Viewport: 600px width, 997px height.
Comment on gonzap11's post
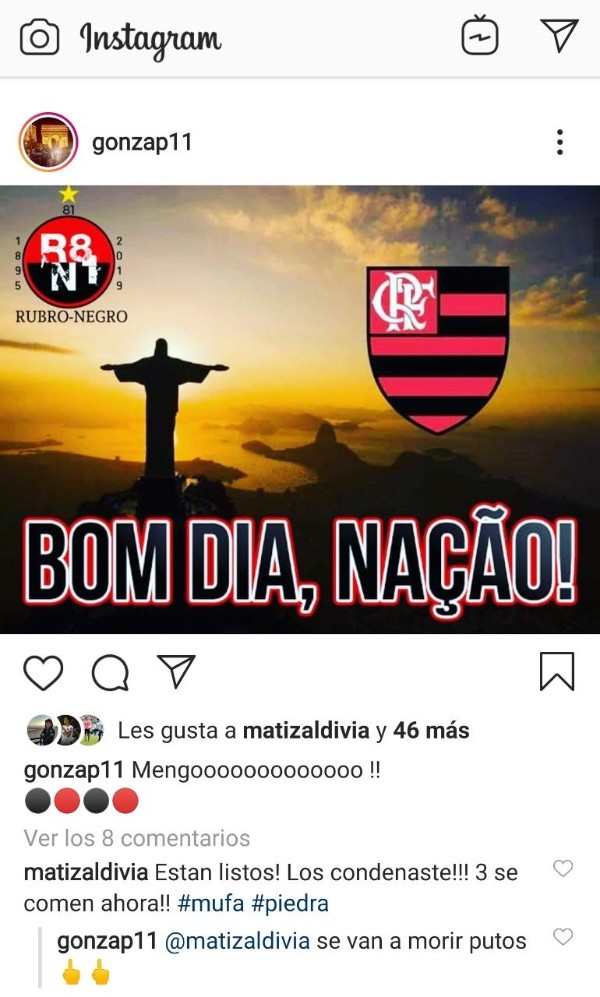(110, 673)
